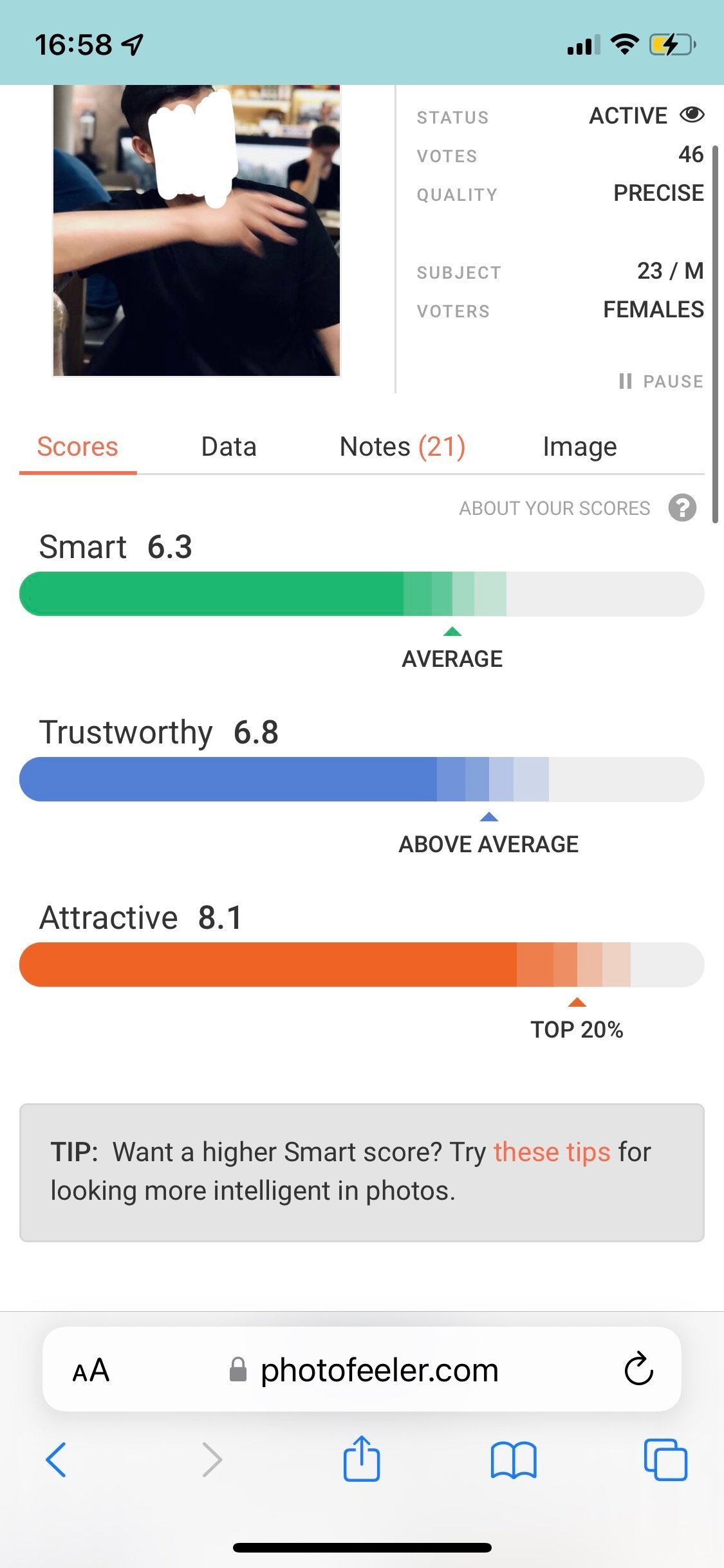Viewport: 724px width, 1568px height.
Task: Switch to the Data tab
Action: [228, 447]
